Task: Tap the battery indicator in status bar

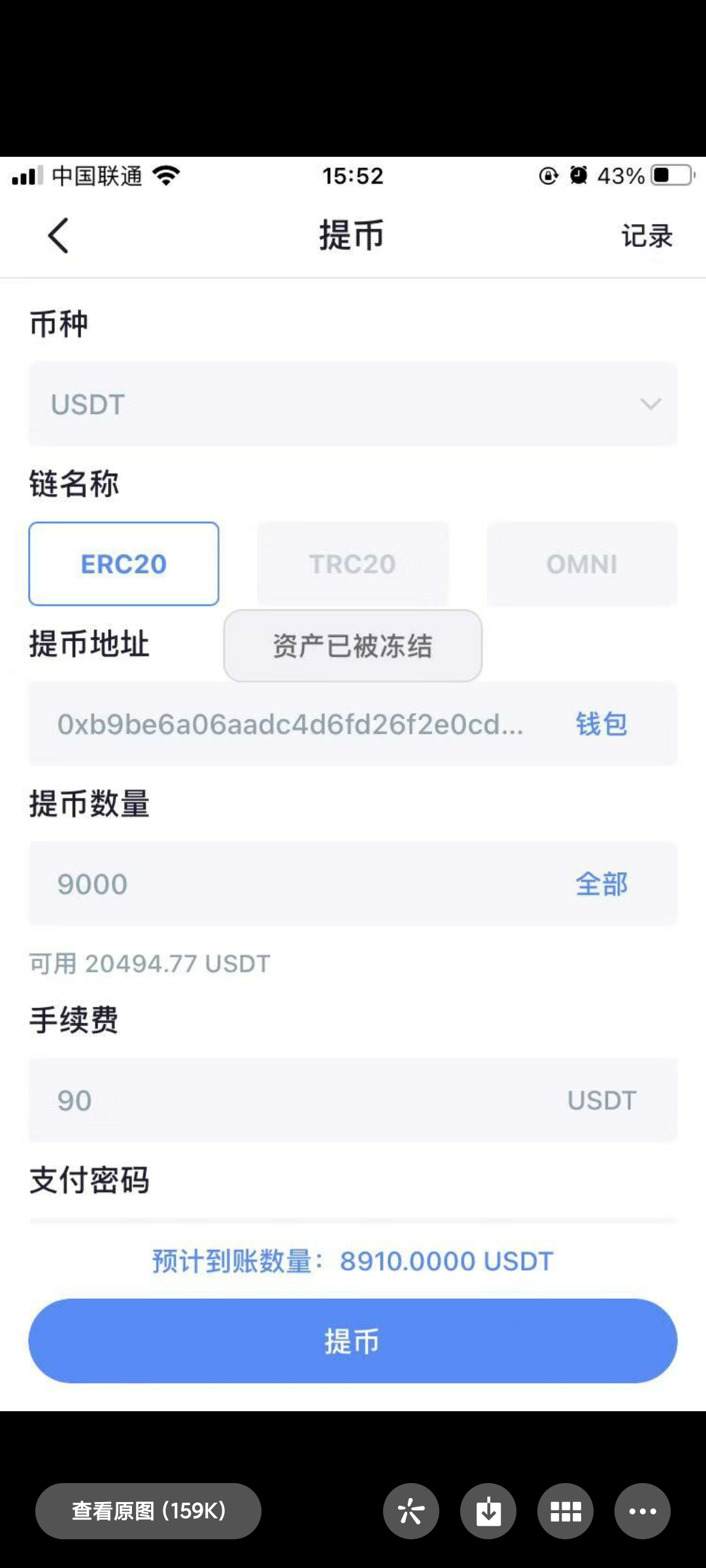Action: coord(669,175)
